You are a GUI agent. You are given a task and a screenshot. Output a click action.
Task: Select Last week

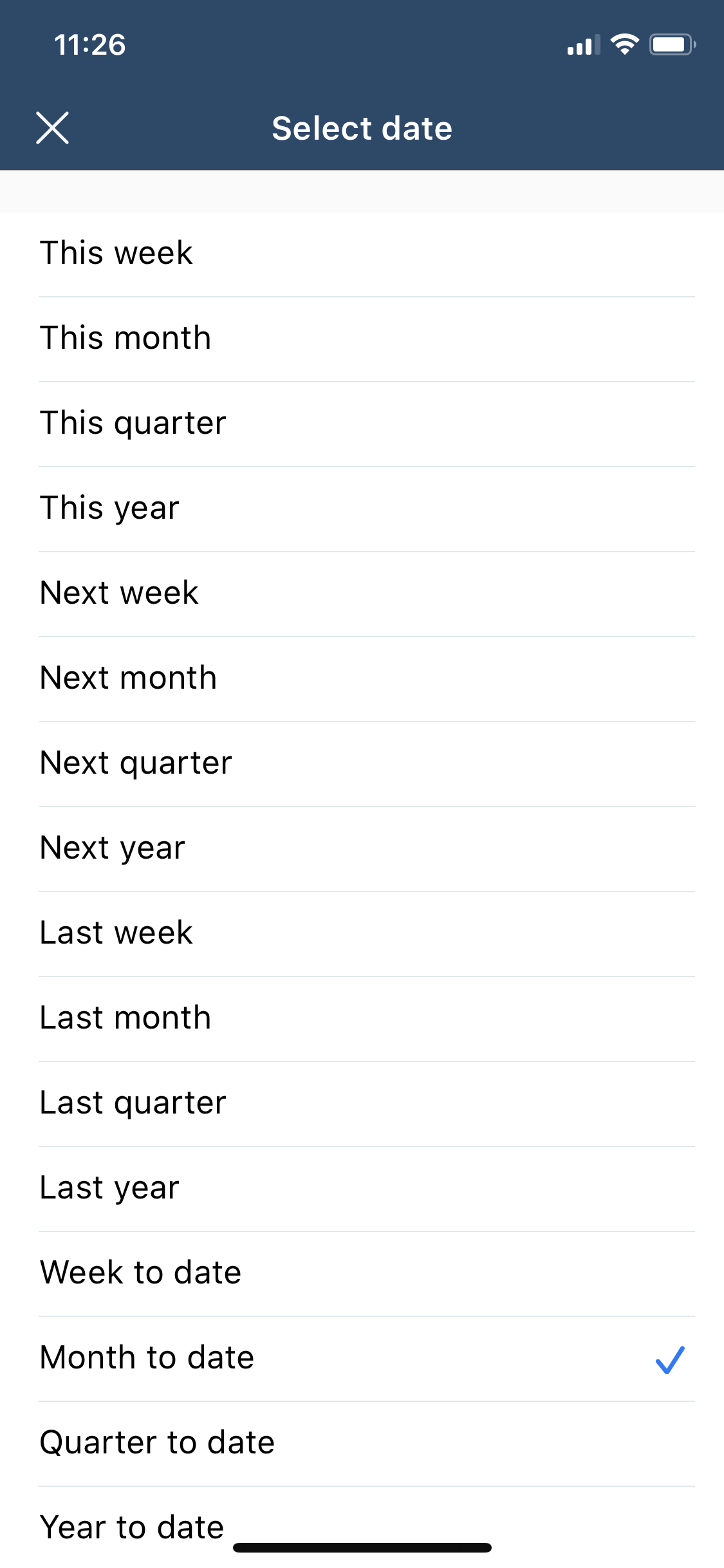coord(362,934)
